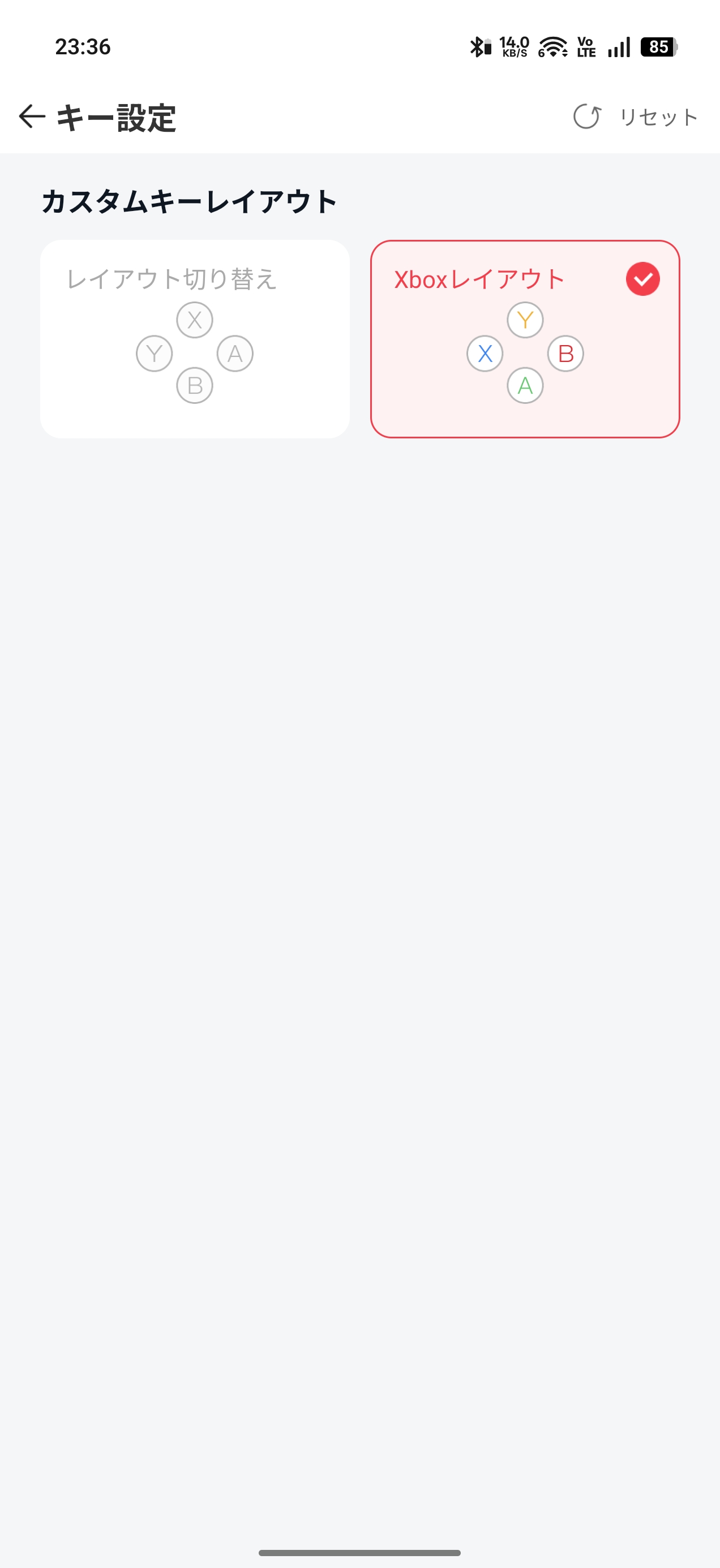This screenshot has width=720, height=1568.
Task: Select the レイアウト切り替え layout card
Action: [x=194, y=339]
